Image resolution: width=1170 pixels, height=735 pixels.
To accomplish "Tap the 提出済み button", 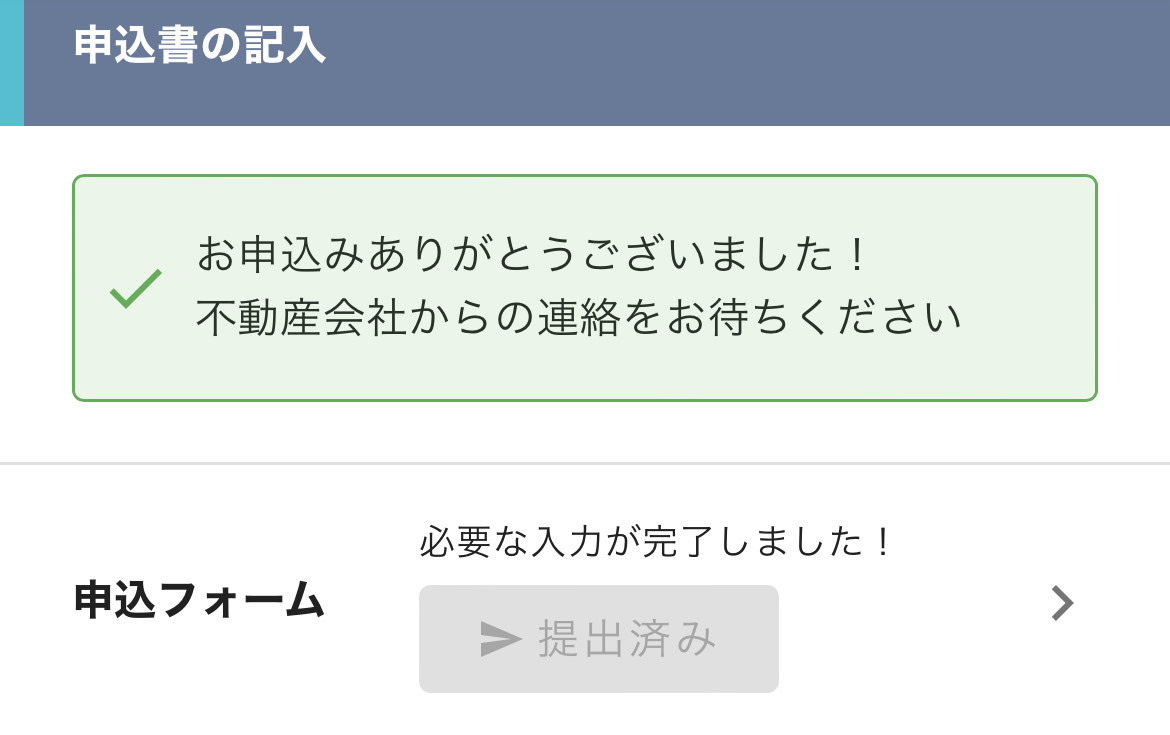I will tap(598, 639).
